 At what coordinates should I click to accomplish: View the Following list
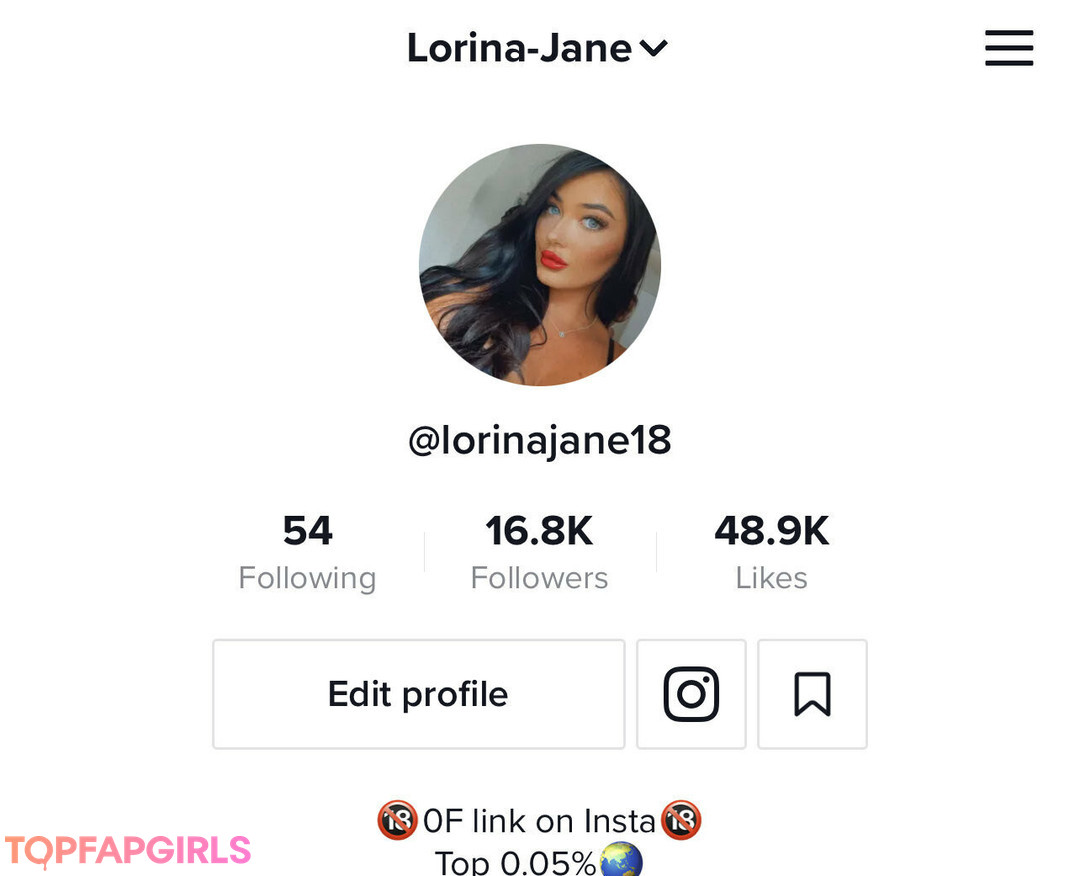307,553
